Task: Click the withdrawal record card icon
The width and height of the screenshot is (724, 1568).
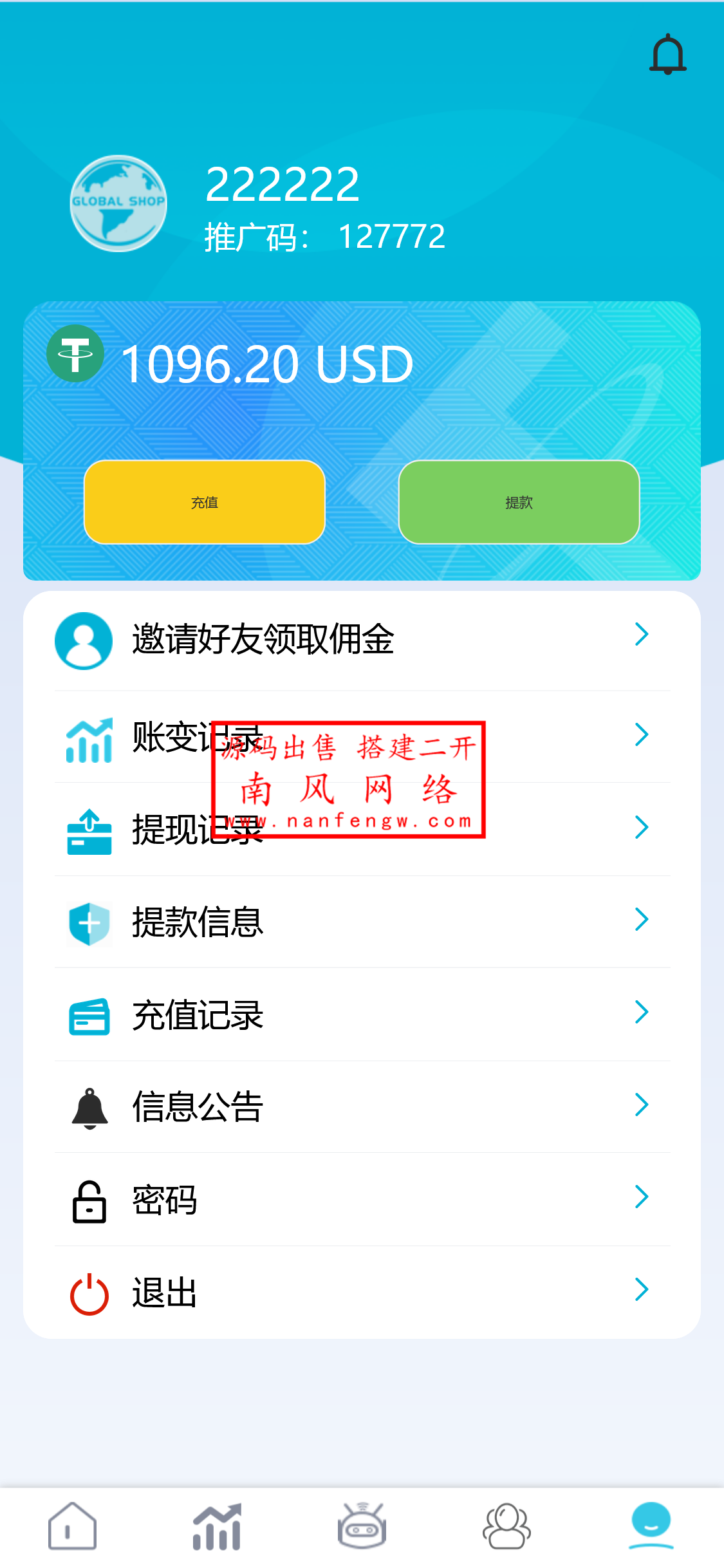Action: pos(88,830)
